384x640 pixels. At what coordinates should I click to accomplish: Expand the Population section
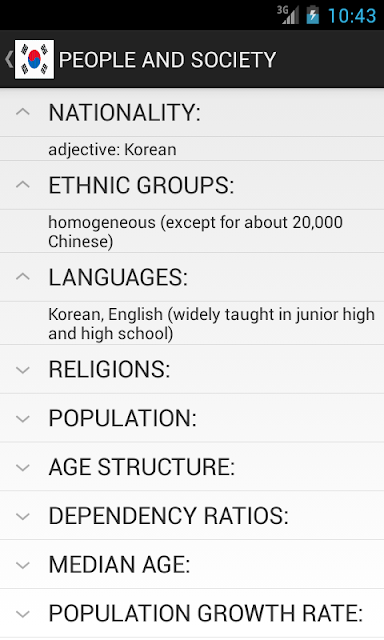192,418
